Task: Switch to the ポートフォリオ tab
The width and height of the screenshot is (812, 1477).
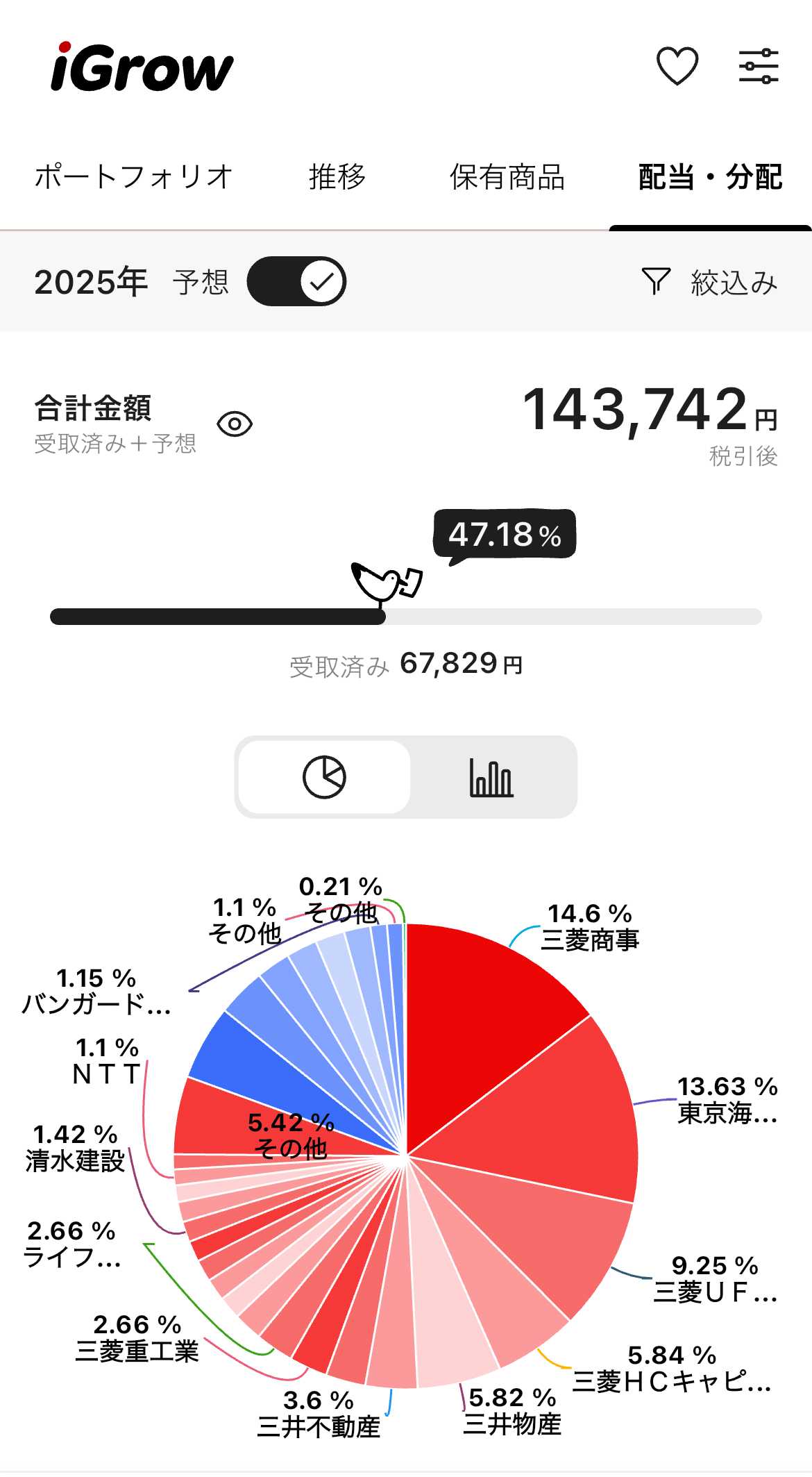Action: click(134, 177)
